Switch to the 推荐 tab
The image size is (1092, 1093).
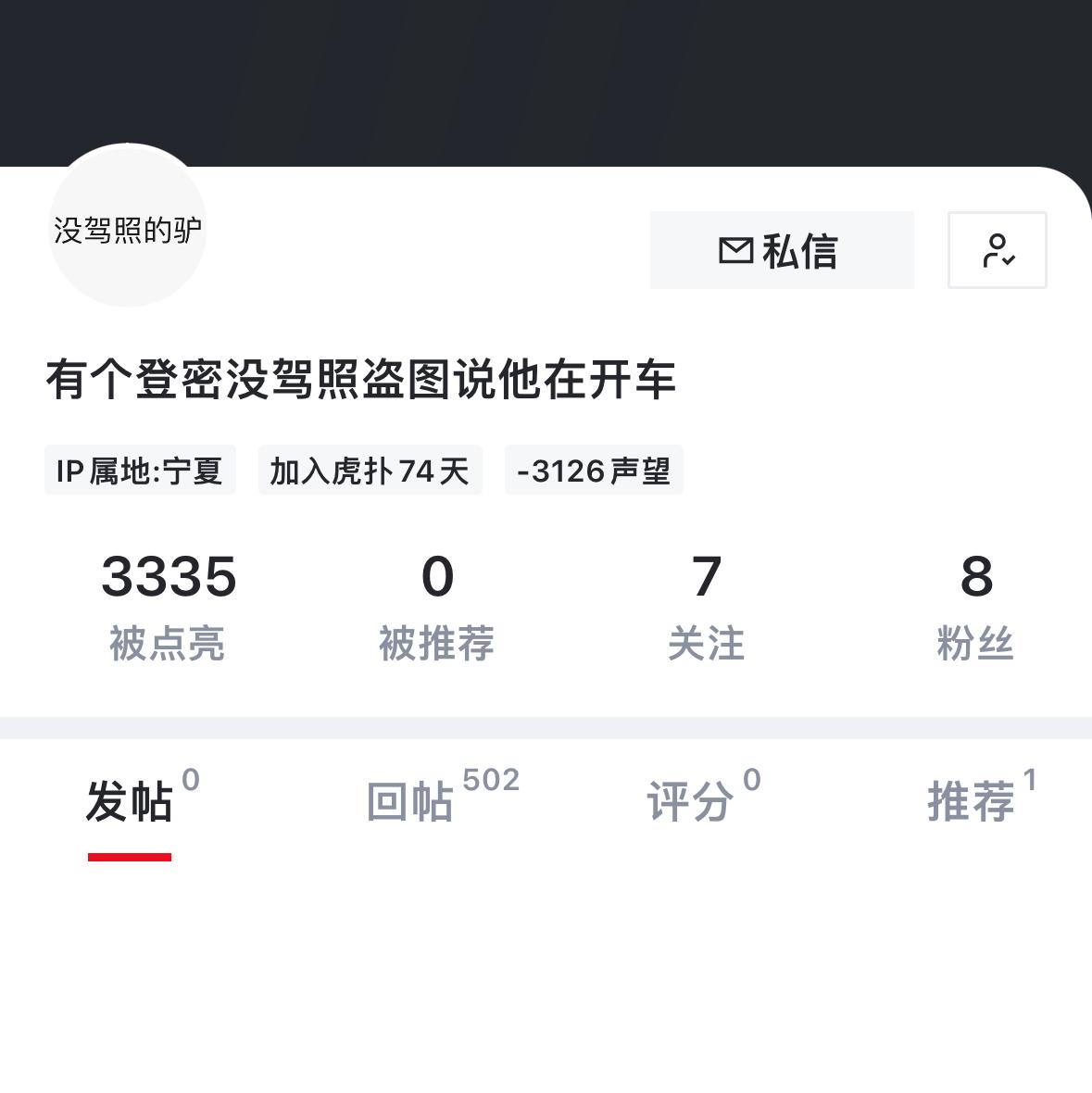click(971, 800)
